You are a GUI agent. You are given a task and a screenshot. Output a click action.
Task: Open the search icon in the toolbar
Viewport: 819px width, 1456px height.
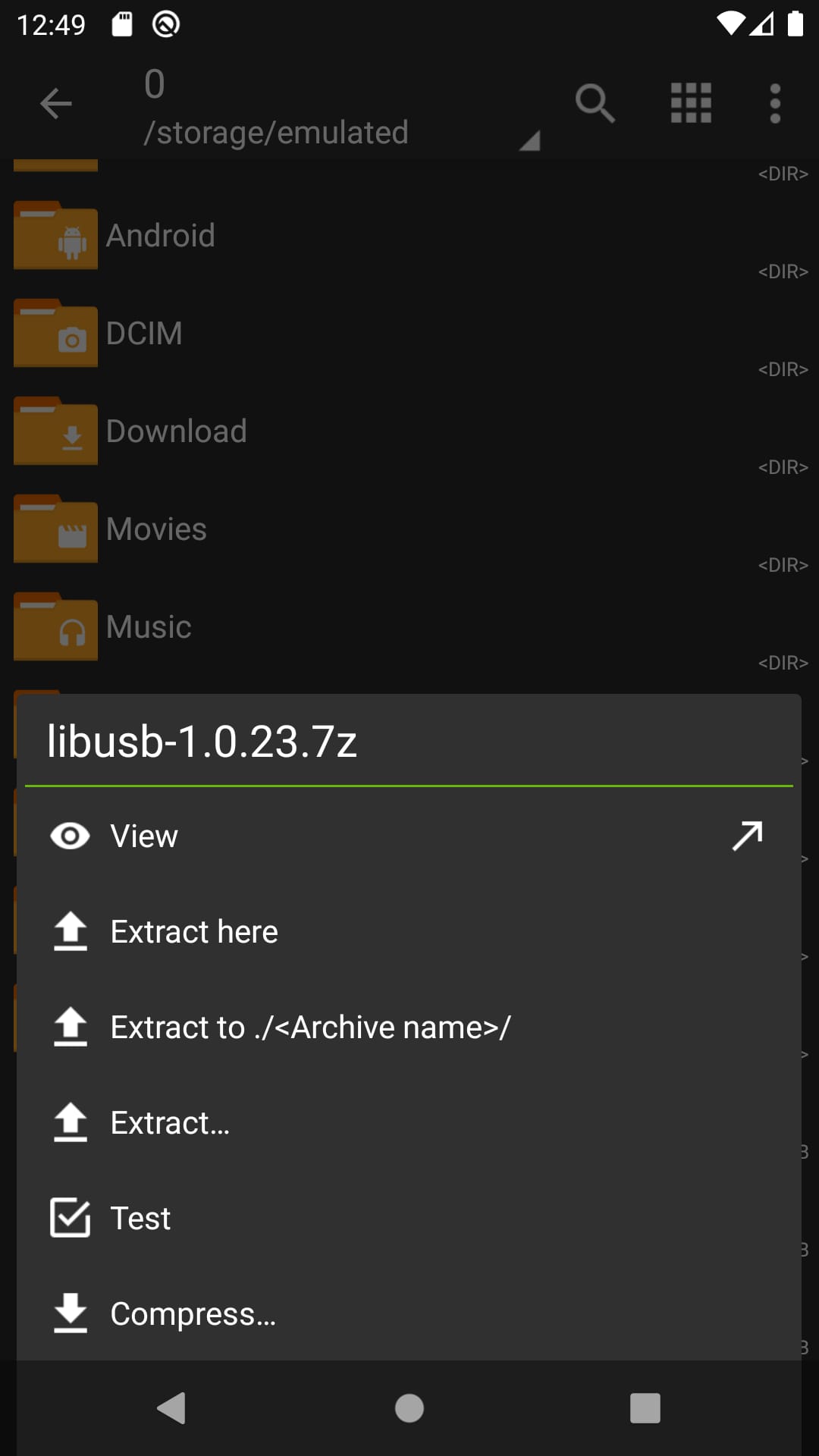(x=595, y=103)
